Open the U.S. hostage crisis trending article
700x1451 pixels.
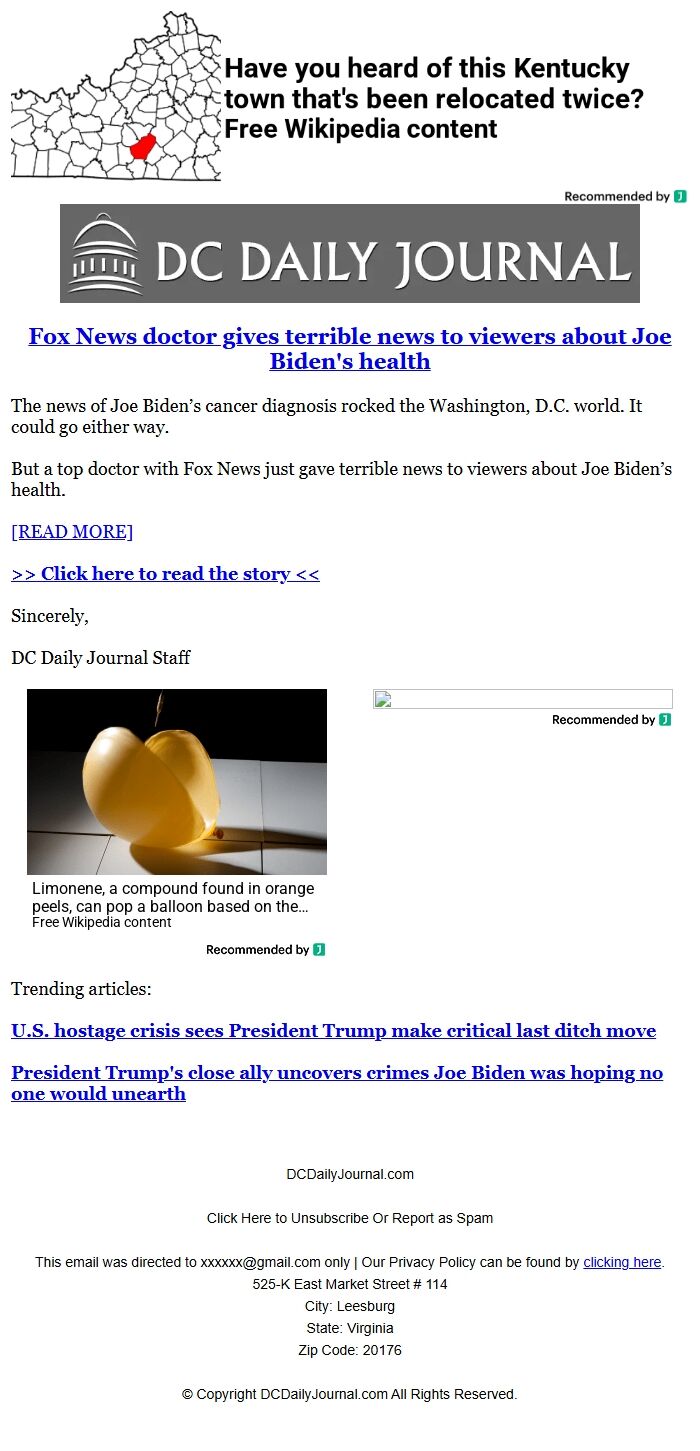[334, 1030]
